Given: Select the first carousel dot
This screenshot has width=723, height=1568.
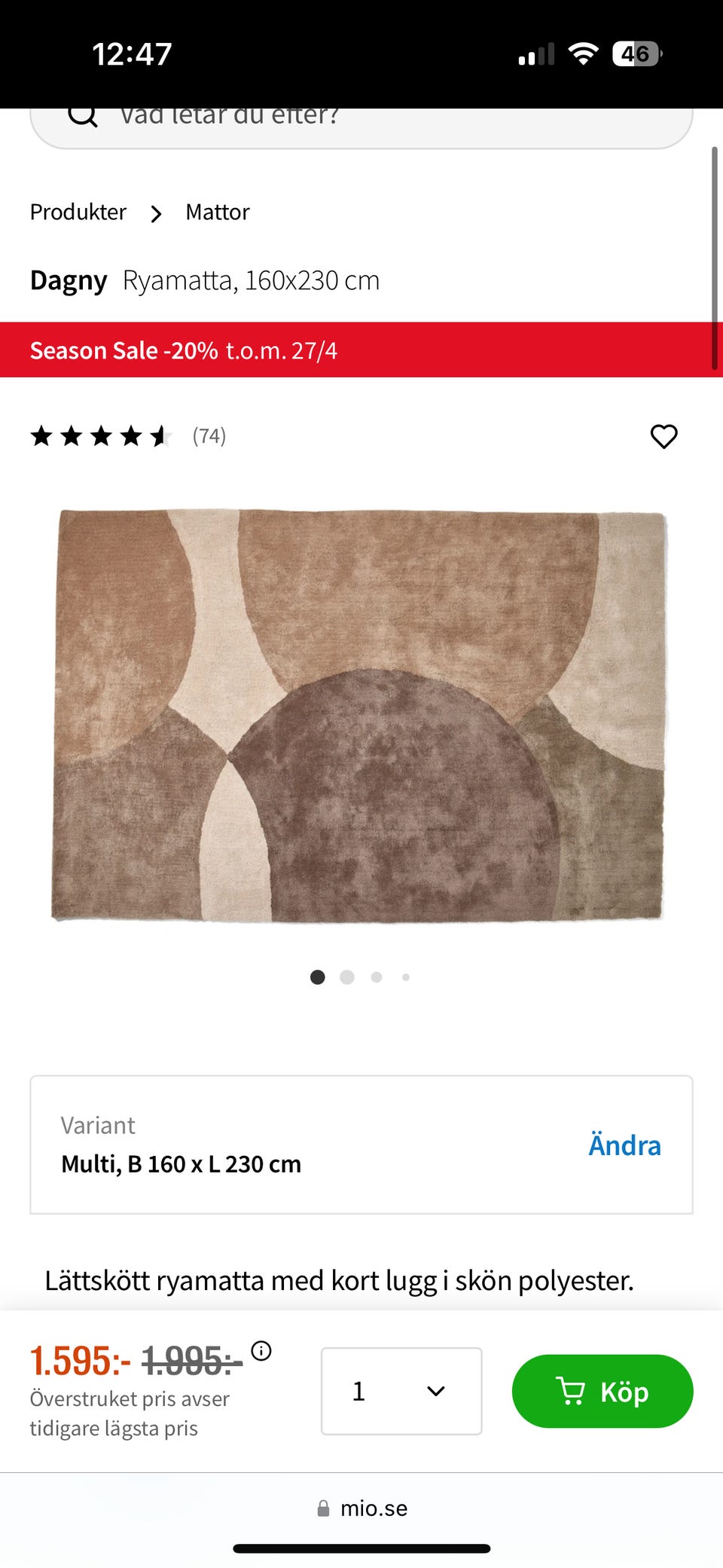Looking at the screenshot, I should click(x=318, y=977).
